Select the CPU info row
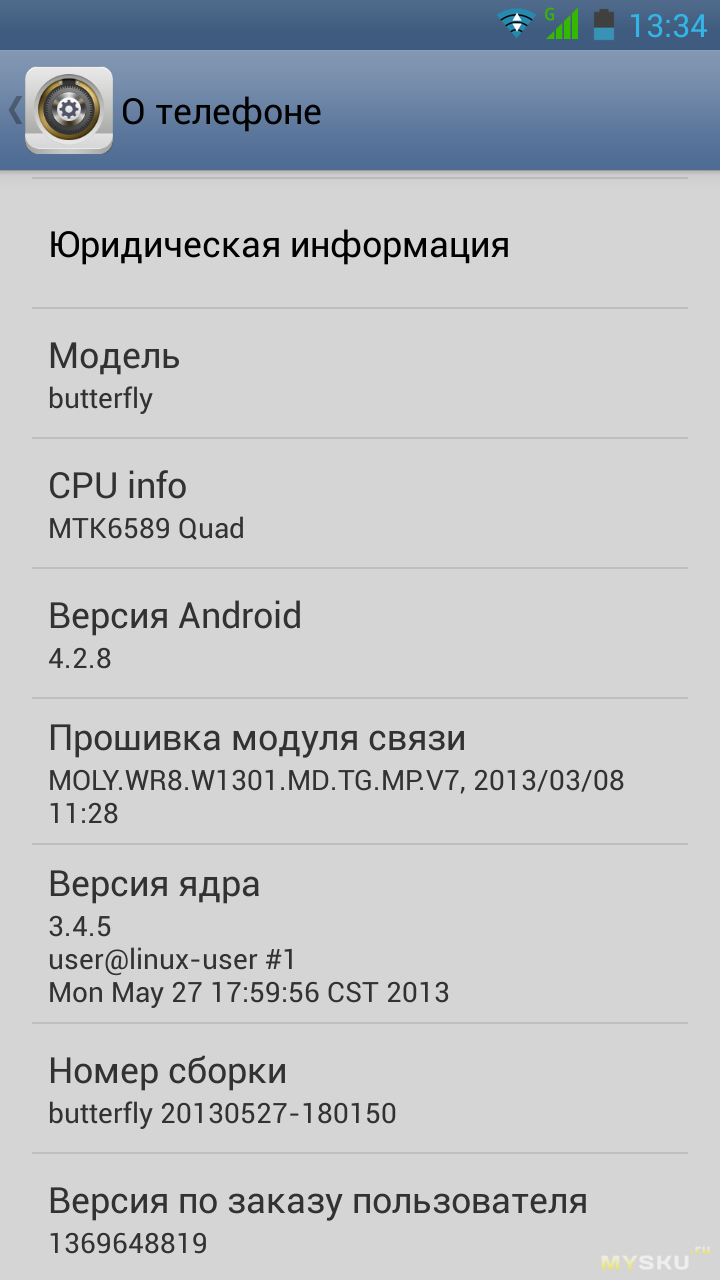This screenshot has height=1280, width=720. point(360,503)
